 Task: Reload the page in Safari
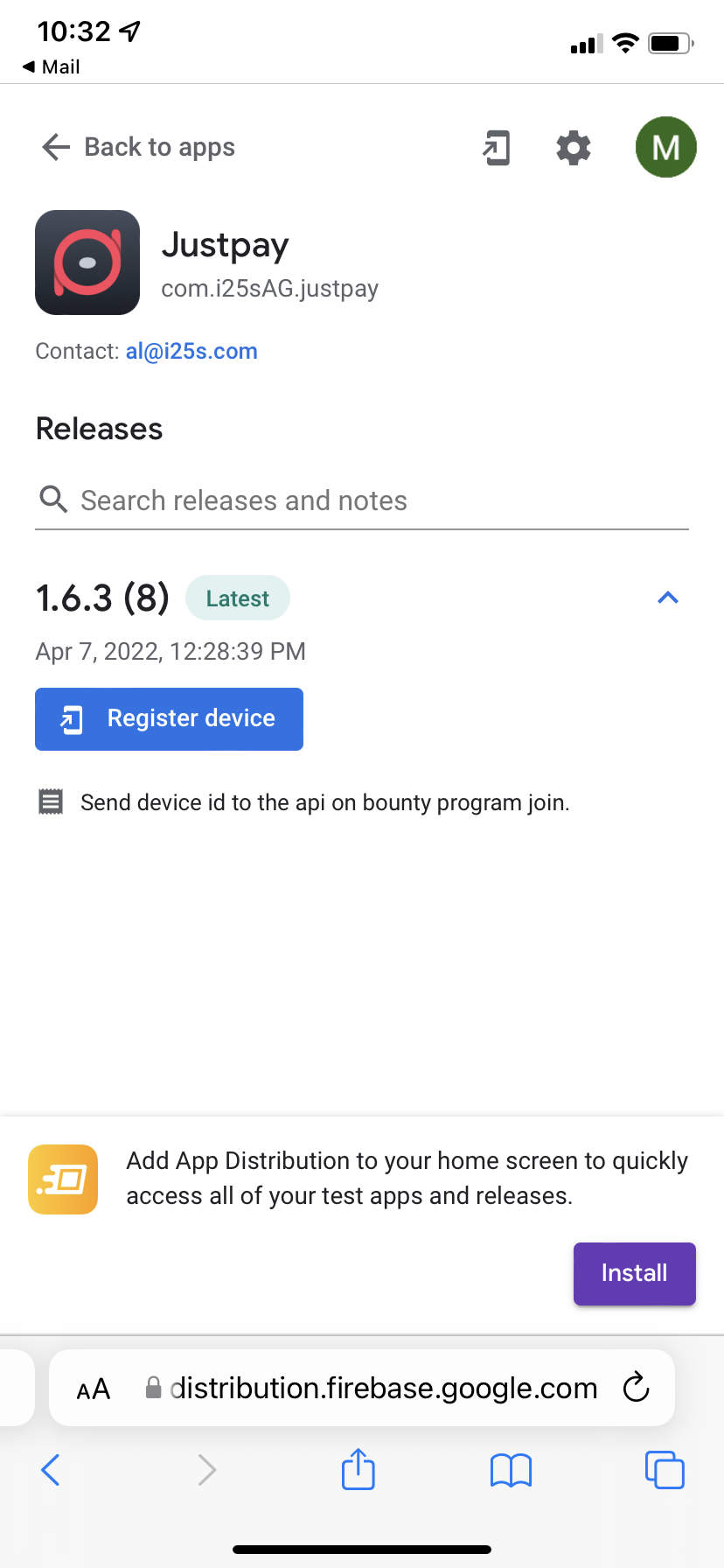(636, 1388)
